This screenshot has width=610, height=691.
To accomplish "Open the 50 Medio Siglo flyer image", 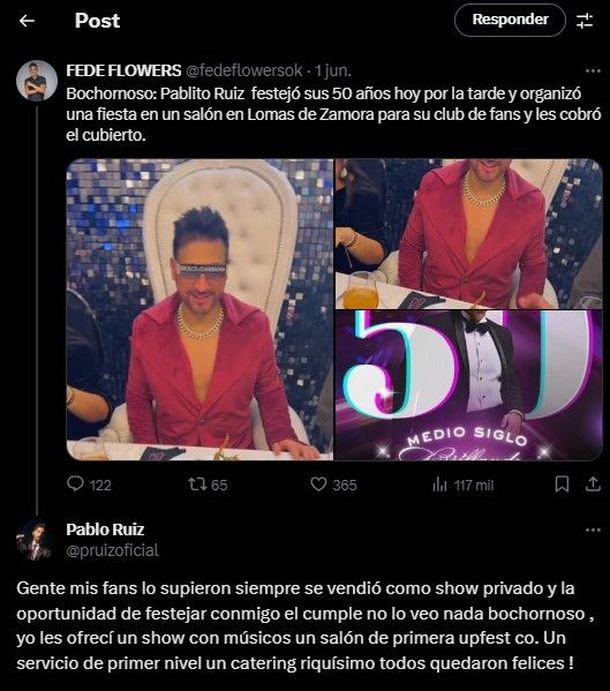I will [x=469, y=386].
